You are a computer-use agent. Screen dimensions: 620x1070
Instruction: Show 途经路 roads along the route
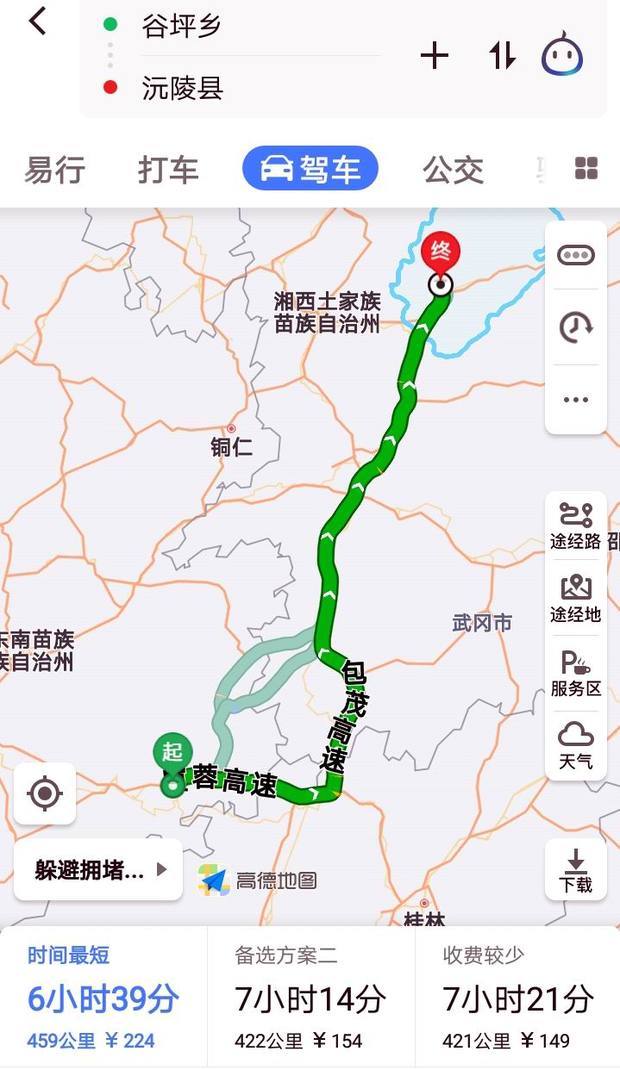pyautogui.click(x=576, y=525)
